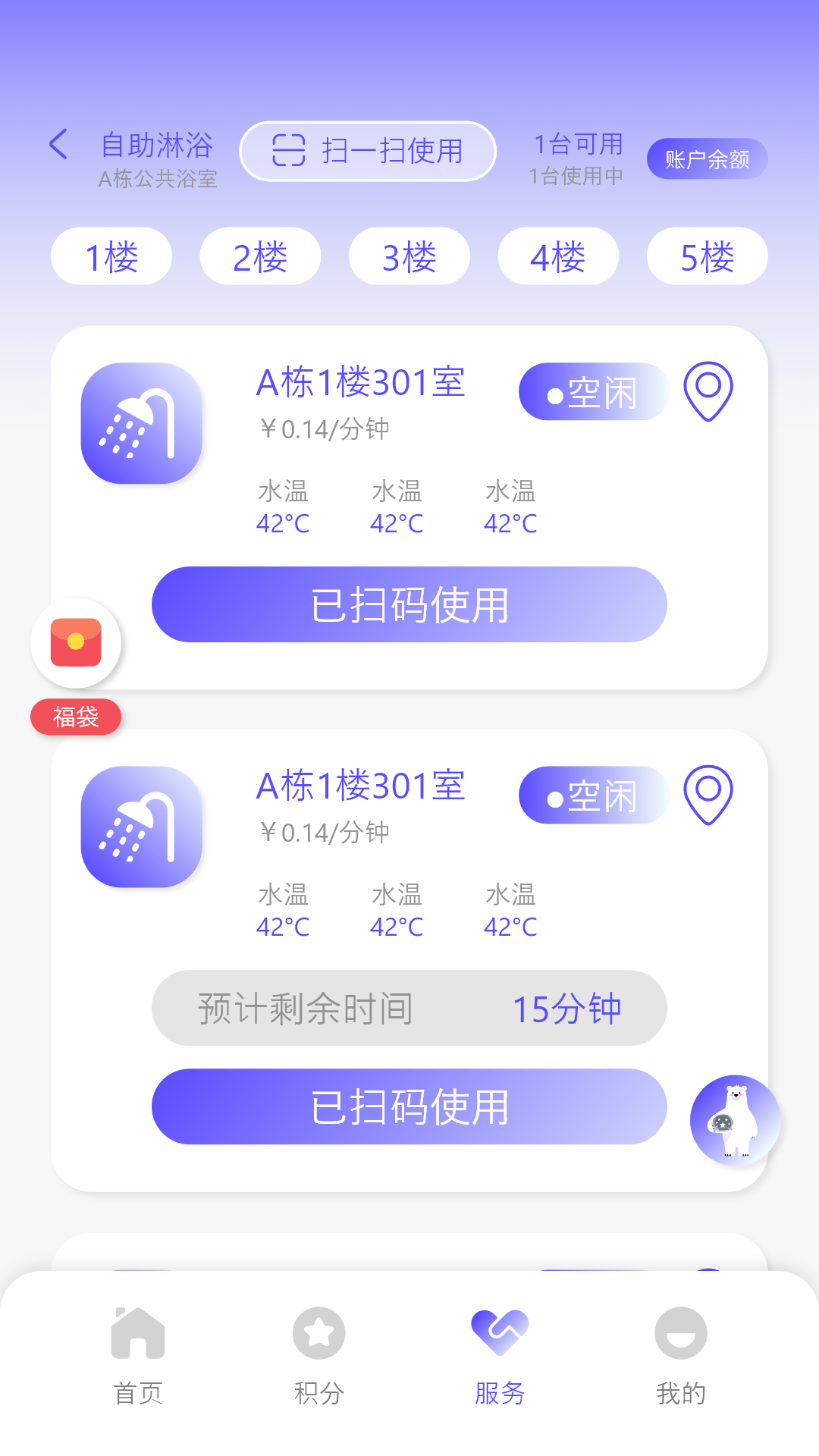Screen dimensions: 819x1456
Task: Click the shower icon on the first room card
Action: (x=141, y=427)
